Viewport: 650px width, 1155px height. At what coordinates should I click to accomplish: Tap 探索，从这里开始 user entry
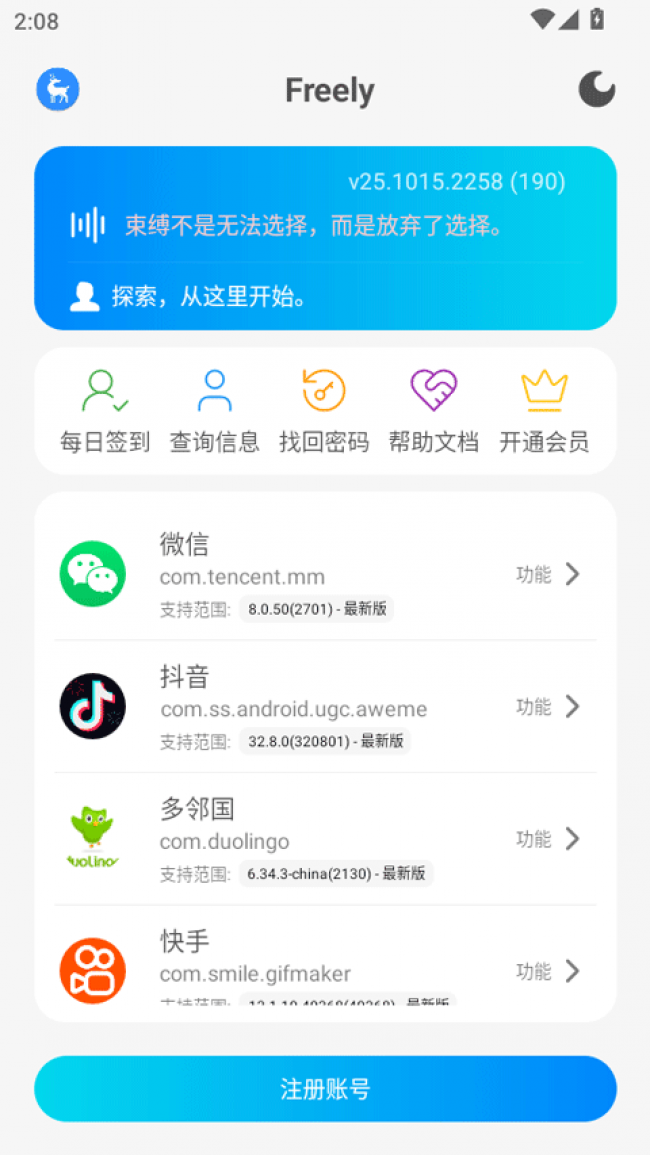point(190,296)
